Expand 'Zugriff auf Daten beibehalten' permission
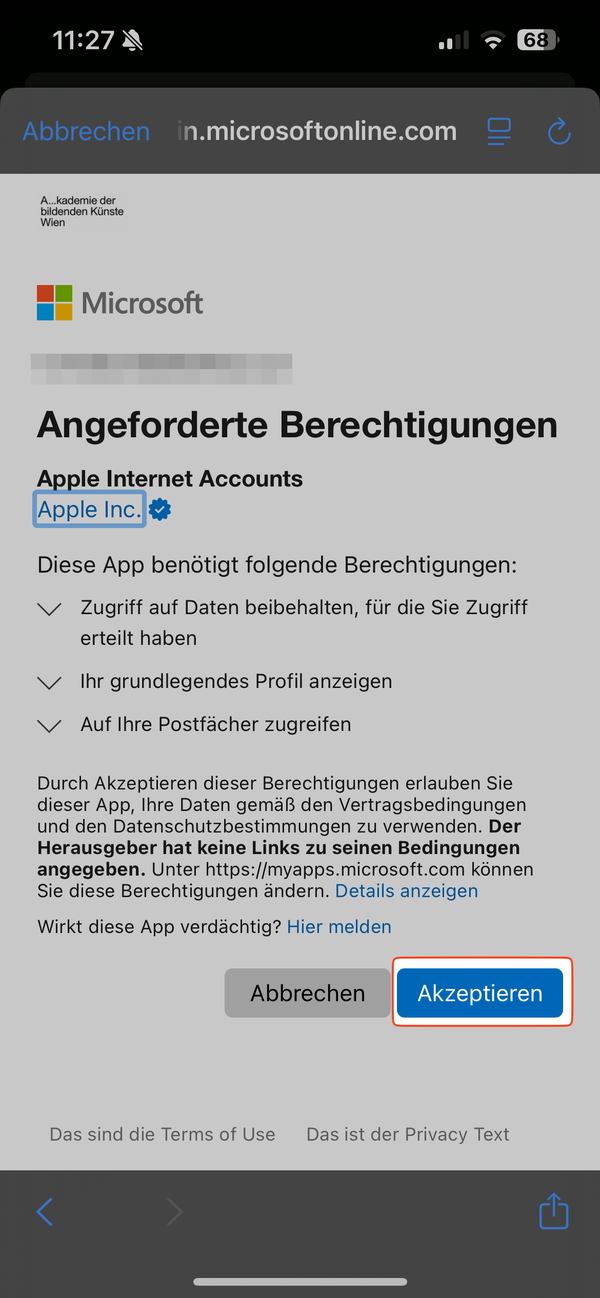The width and height of the screenshot is (600, 1298). pos(49,608)
